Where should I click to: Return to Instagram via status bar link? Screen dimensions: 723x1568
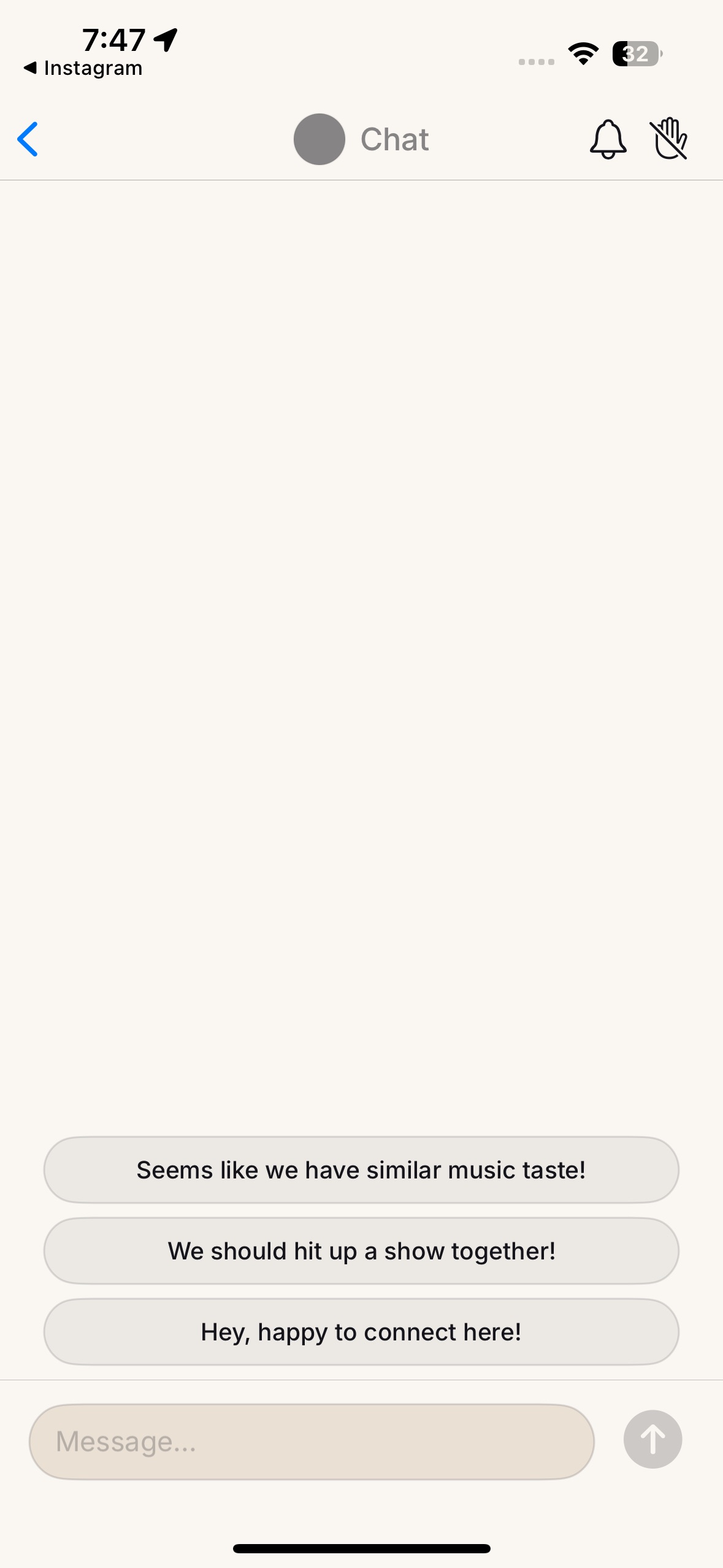(x=83, y=68)
